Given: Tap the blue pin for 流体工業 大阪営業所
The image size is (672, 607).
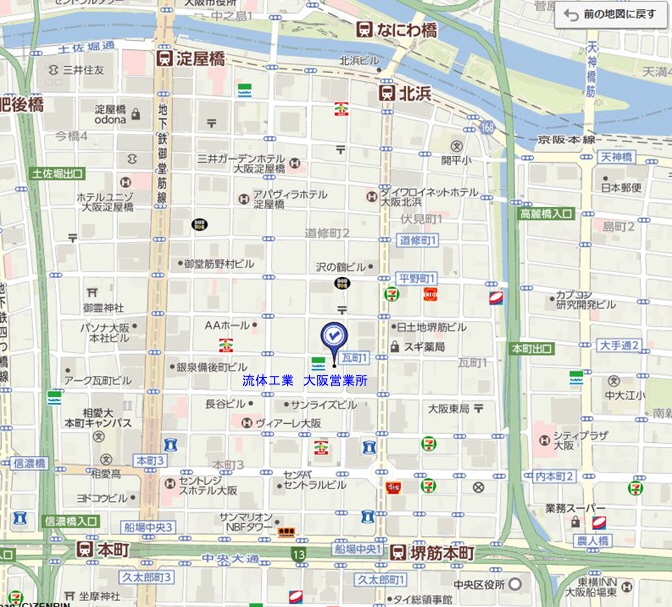Looking at the screenshot, I should point(333,337).
